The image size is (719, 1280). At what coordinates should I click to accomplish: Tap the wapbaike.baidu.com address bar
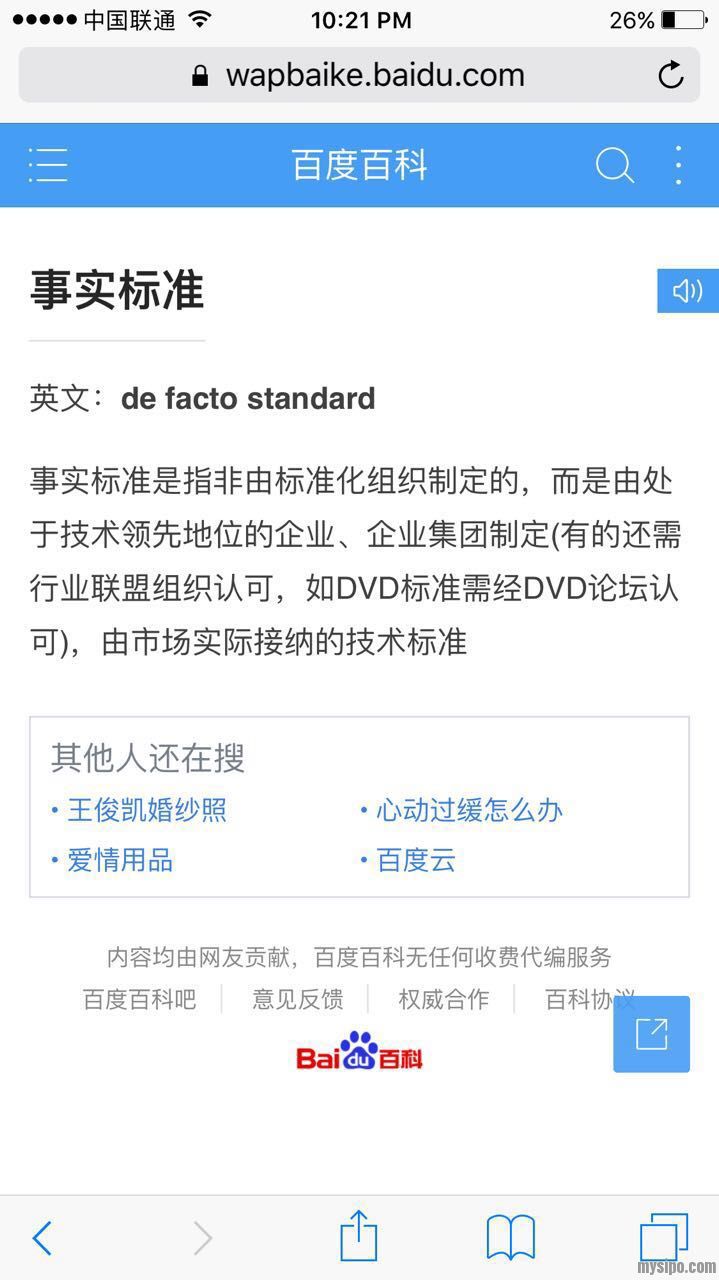click(x=360, y=75)
